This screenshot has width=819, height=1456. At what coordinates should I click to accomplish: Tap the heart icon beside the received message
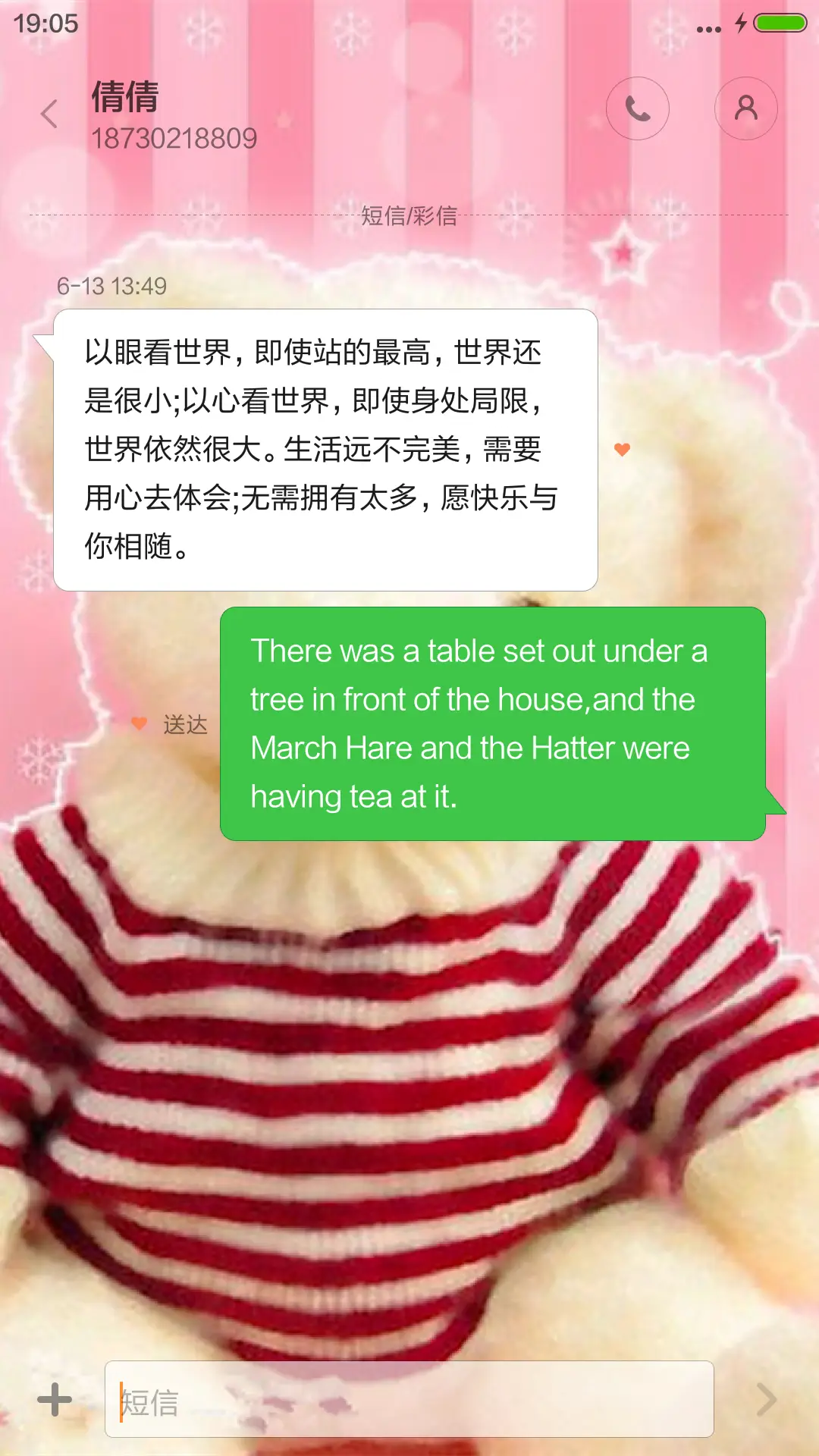(x=621, y=450)
